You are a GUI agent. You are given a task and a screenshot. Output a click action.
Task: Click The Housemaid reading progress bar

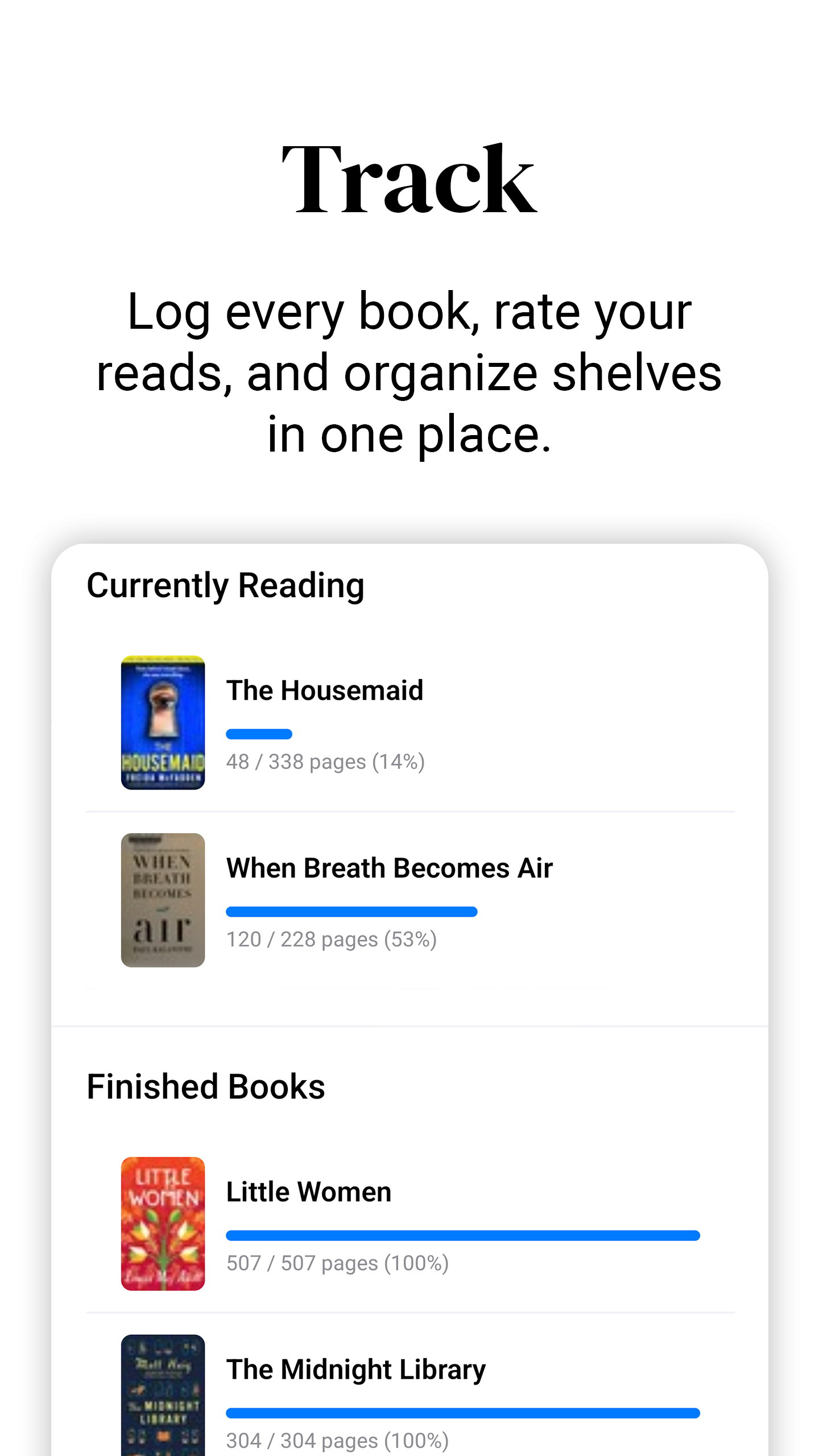click(259, 734)
